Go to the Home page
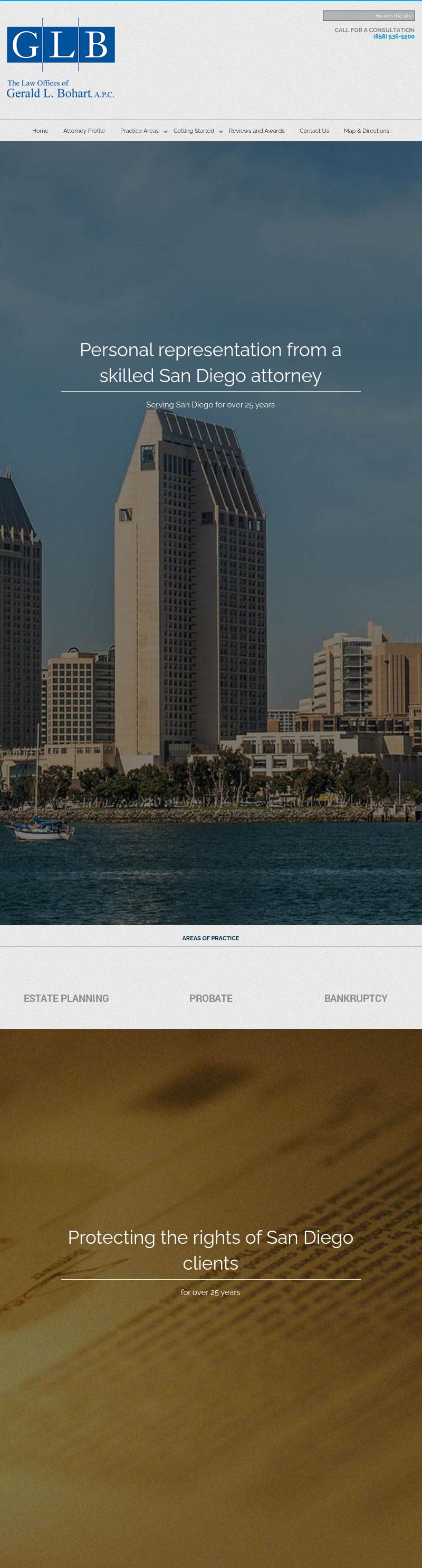This screenshot has width=422, height=1568. (40, 131)
